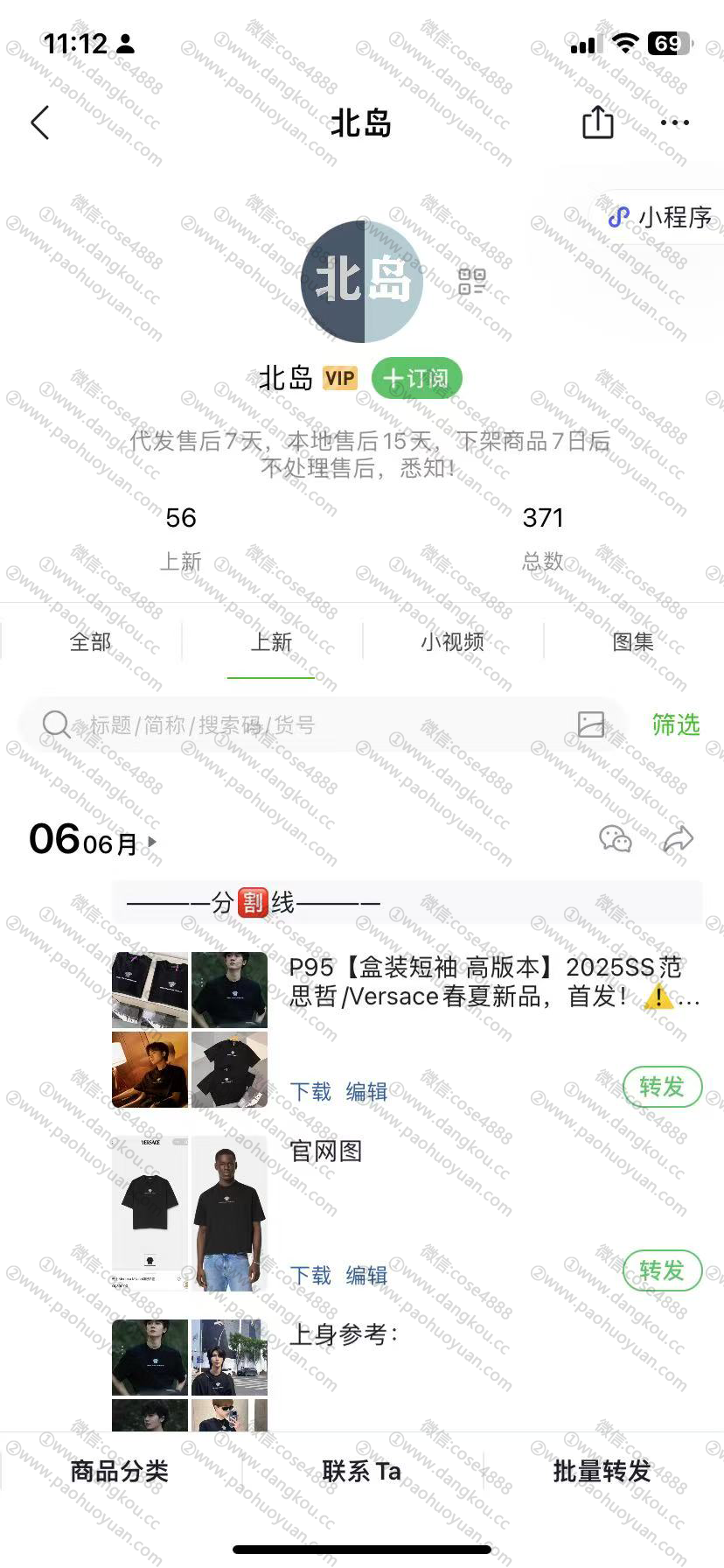Forward the June 06 posts with the arrow icon
Image resolution: width=724 pixels, height=1568 pixels.
[679, 839]
